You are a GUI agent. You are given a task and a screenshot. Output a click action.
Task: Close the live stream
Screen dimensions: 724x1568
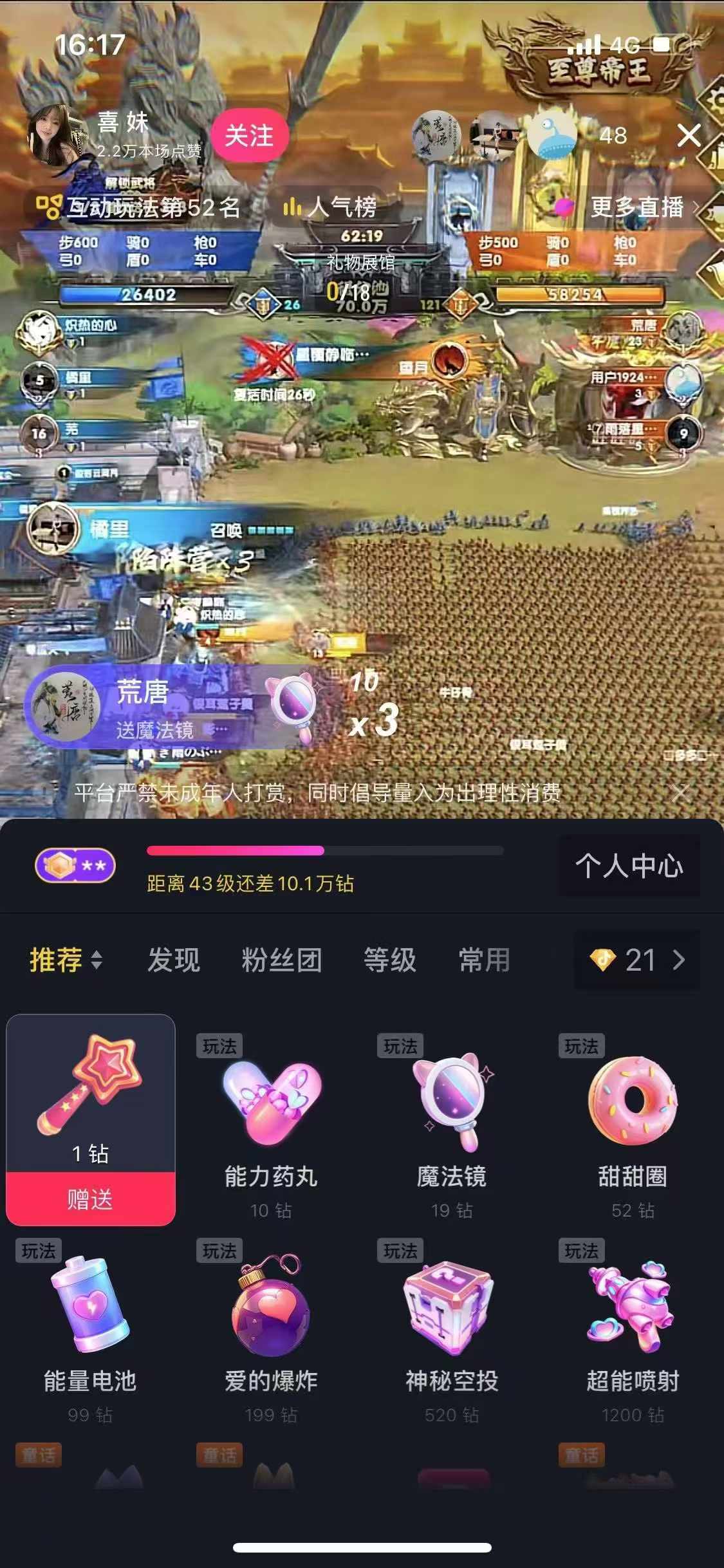pyautogui.click(x=689, y=136)
